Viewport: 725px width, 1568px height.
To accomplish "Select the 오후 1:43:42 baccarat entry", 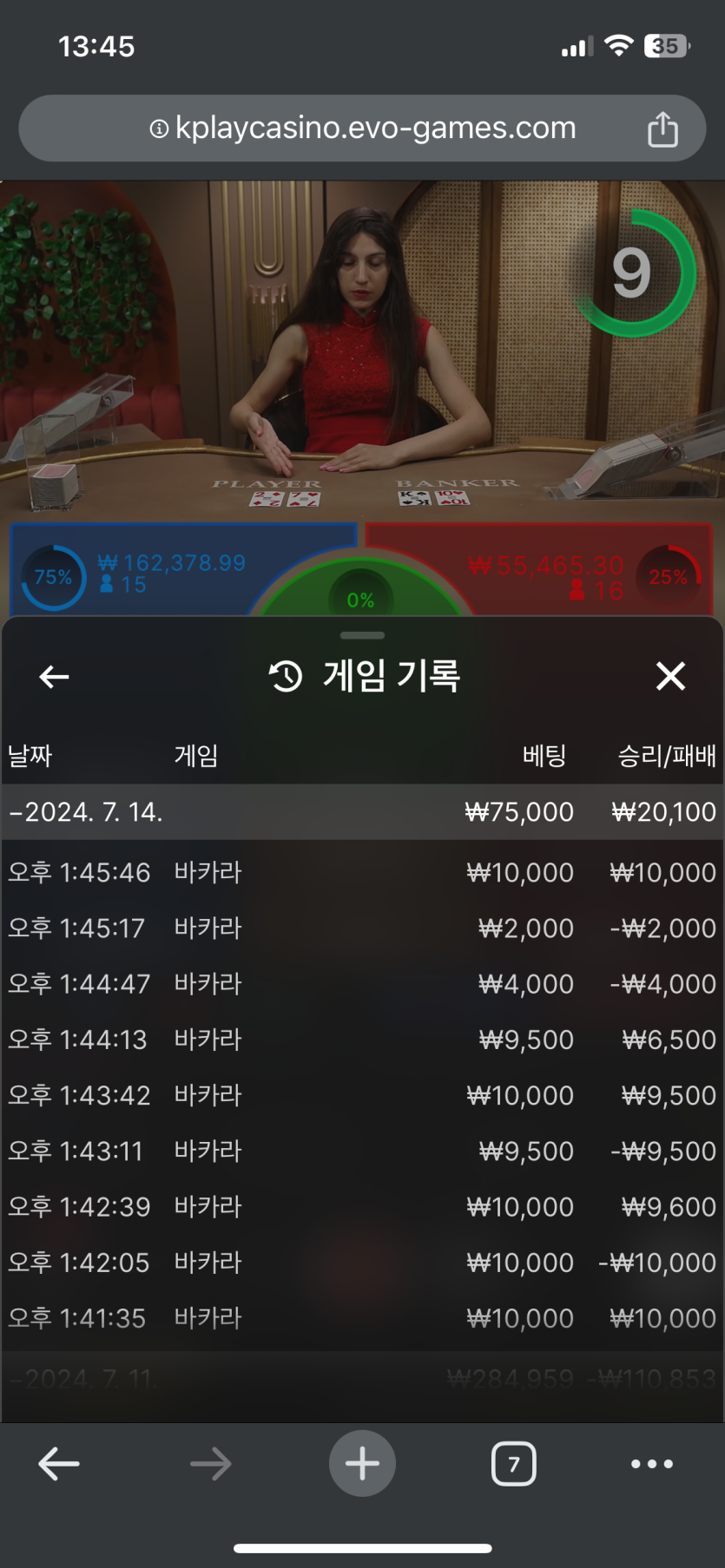I will [362, 1095].
